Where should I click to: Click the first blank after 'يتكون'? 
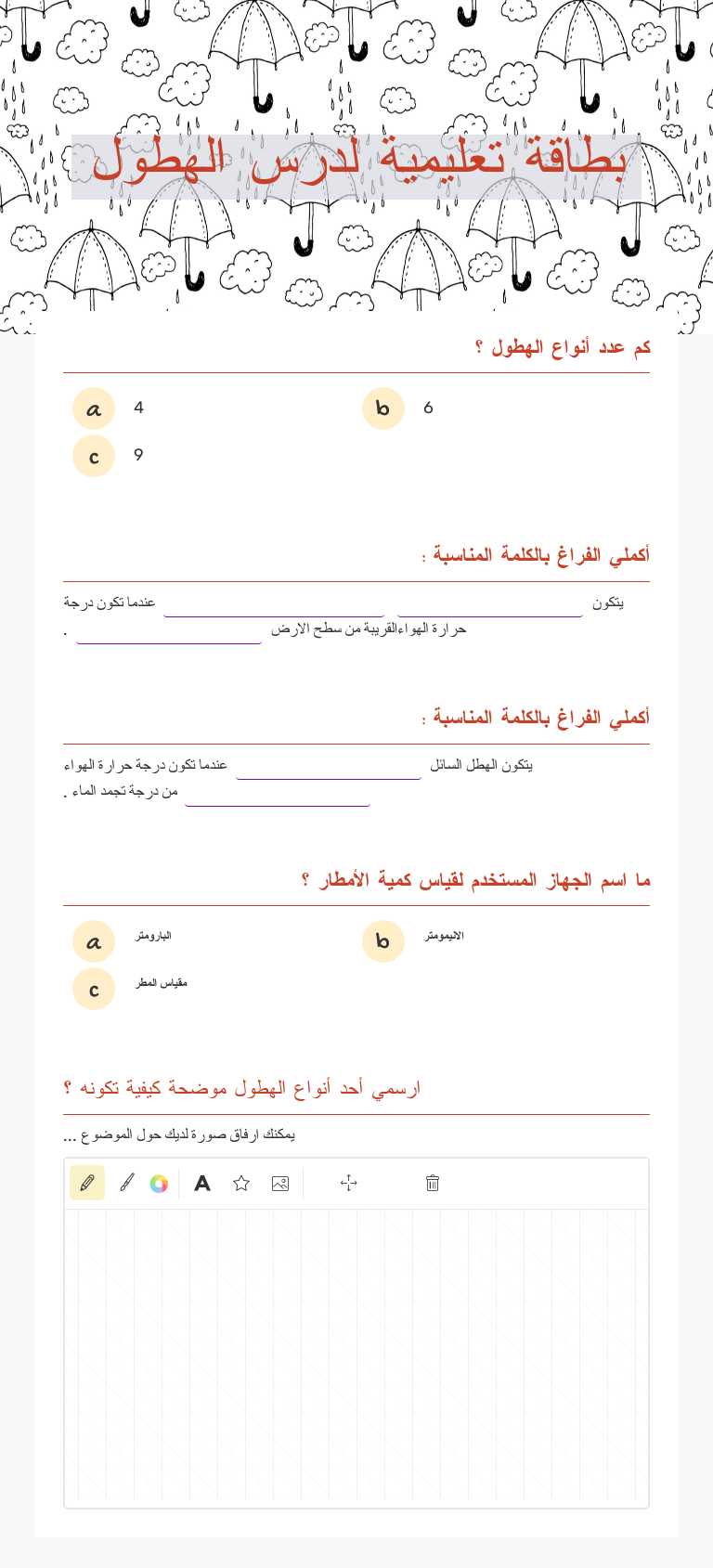coord(490,605)
